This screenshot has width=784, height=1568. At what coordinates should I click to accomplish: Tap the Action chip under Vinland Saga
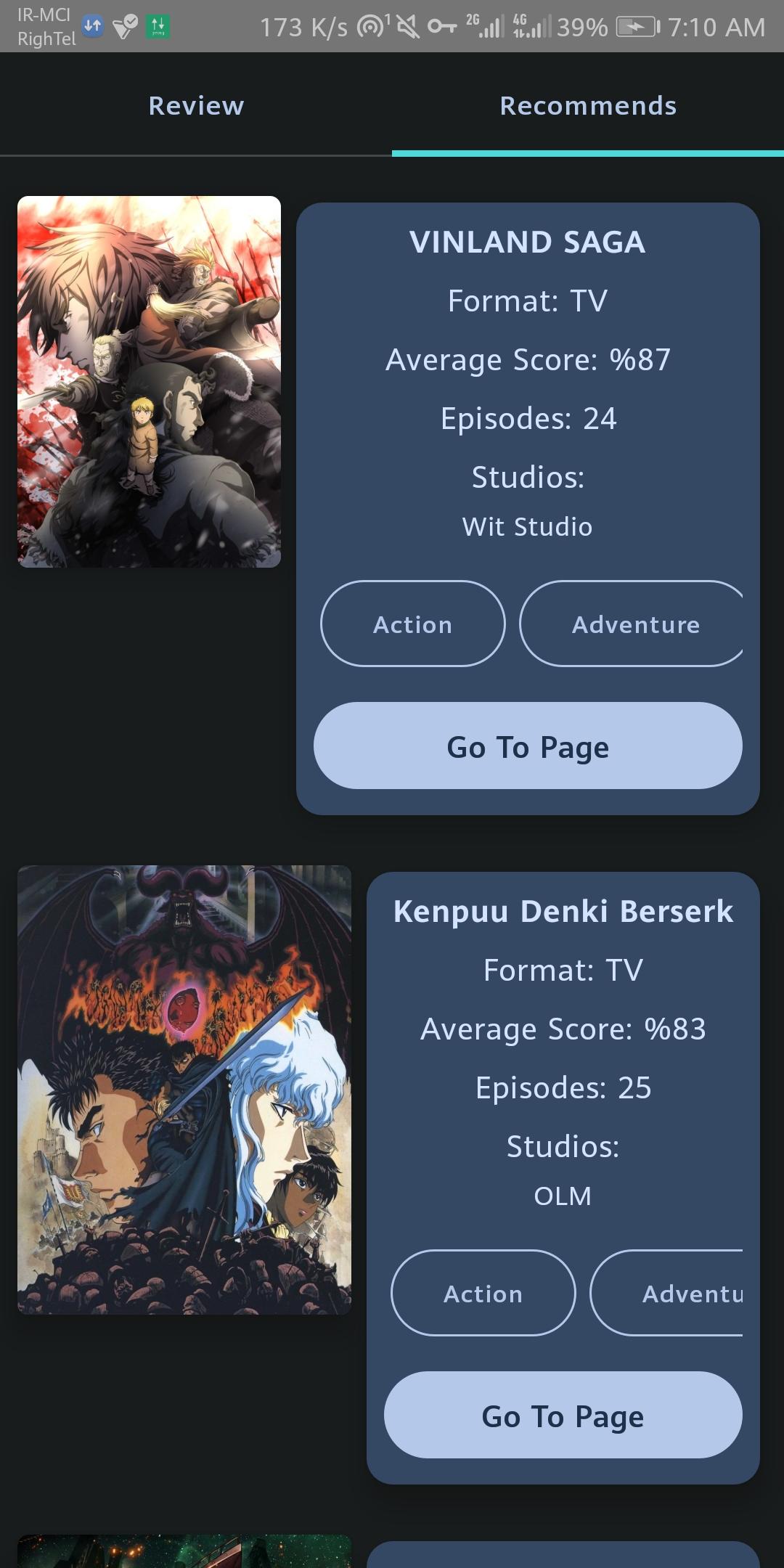tap(412, 624)
